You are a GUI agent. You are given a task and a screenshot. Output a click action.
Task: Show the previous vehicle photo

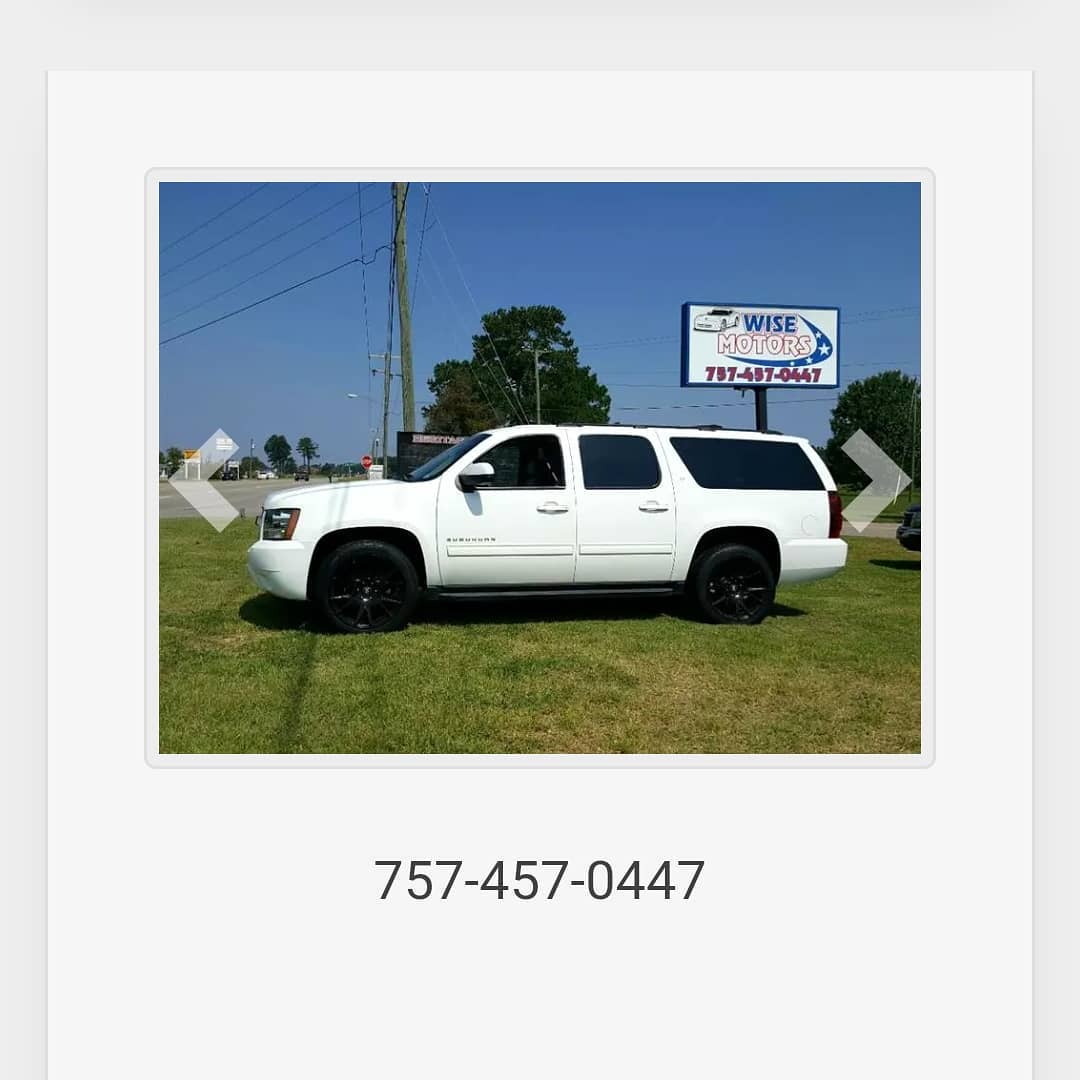[203, 480]
